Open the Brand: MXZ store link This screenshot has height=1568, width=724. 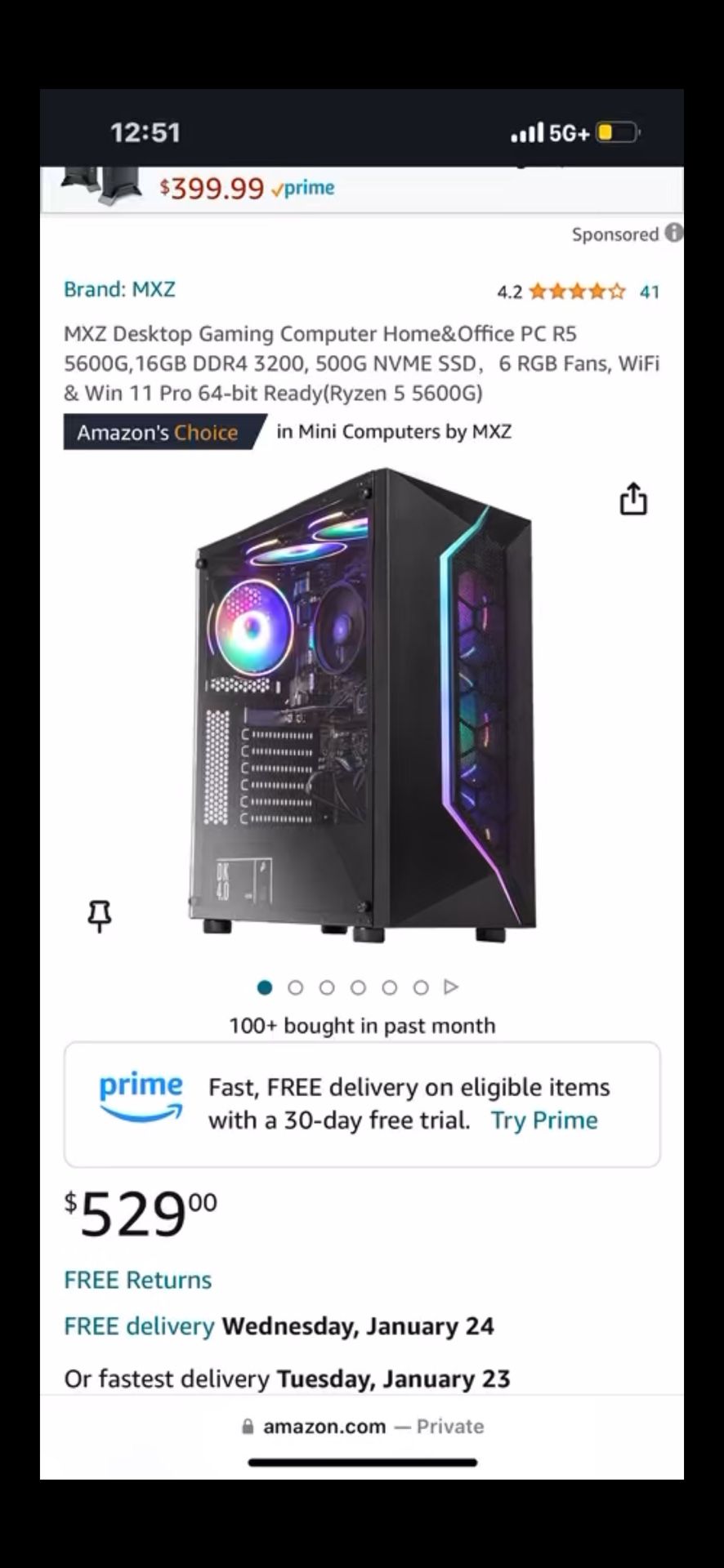119,289
